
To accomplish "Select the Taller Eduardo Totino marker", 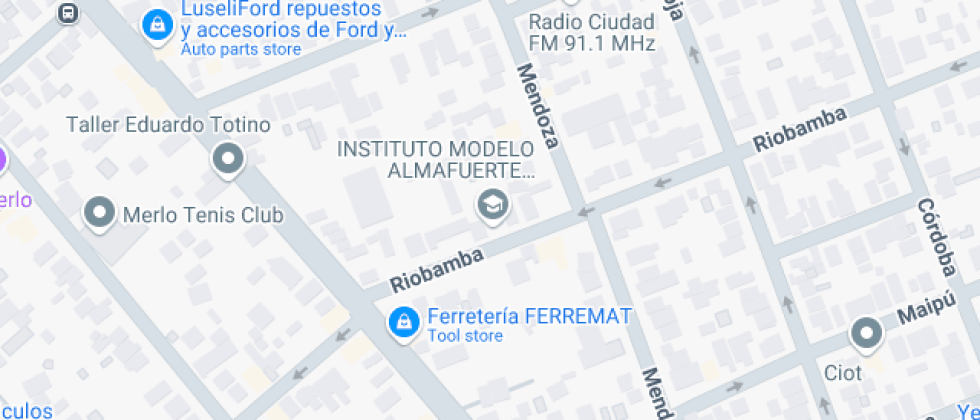I will 228,160.
